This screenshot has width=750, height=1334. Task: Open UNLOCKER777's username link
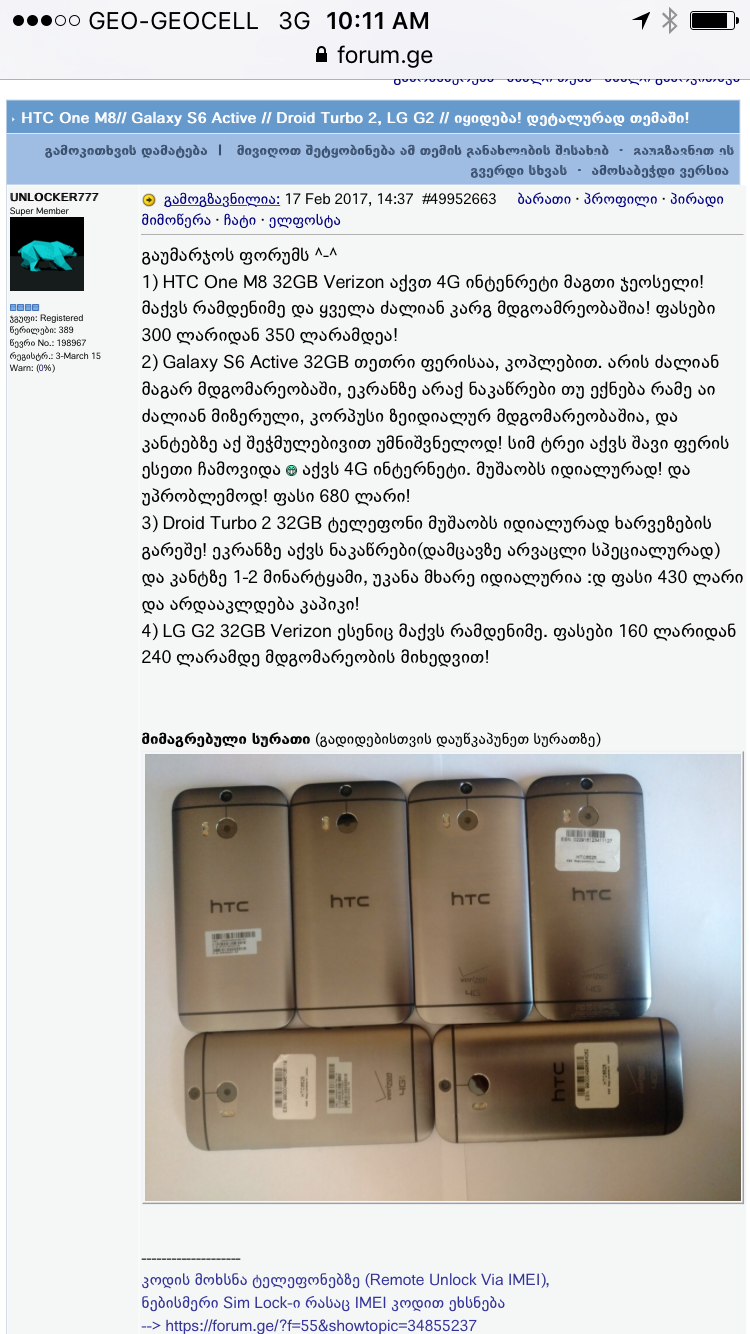click(54, 197)
